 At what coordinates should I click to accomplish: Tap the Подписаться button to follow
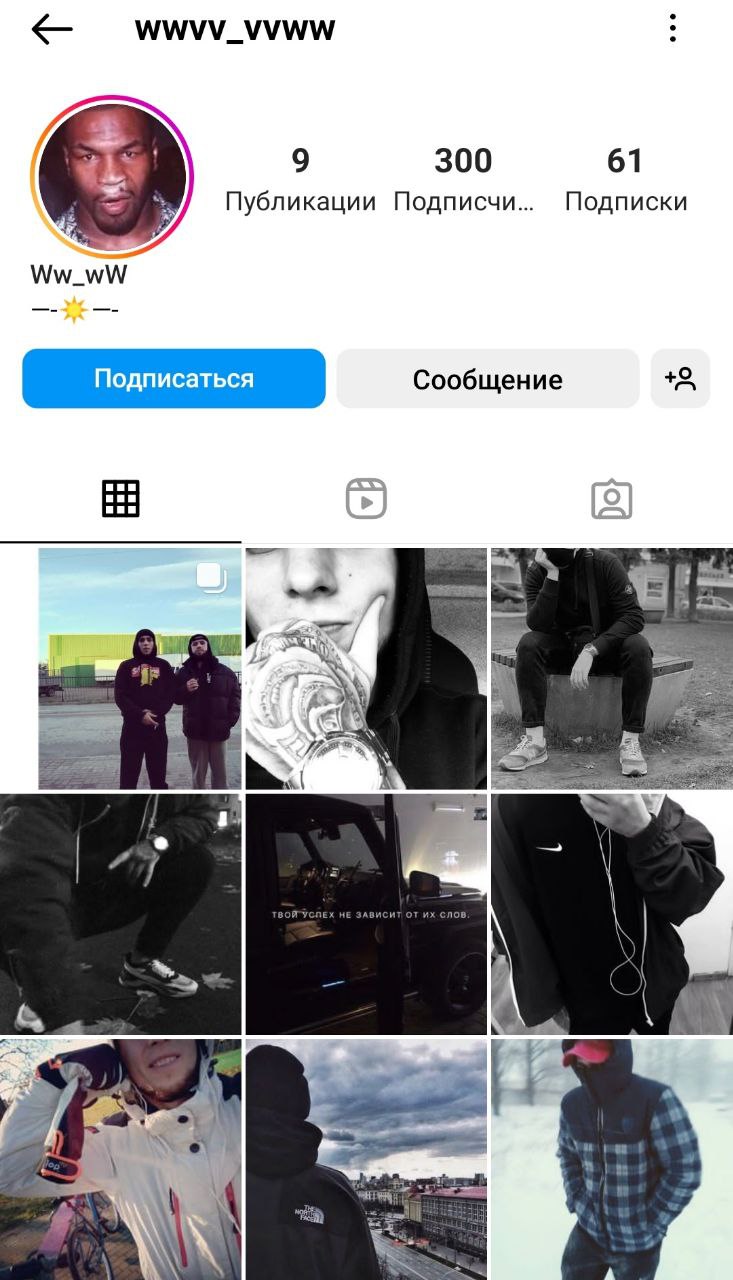tap(174, 379)
